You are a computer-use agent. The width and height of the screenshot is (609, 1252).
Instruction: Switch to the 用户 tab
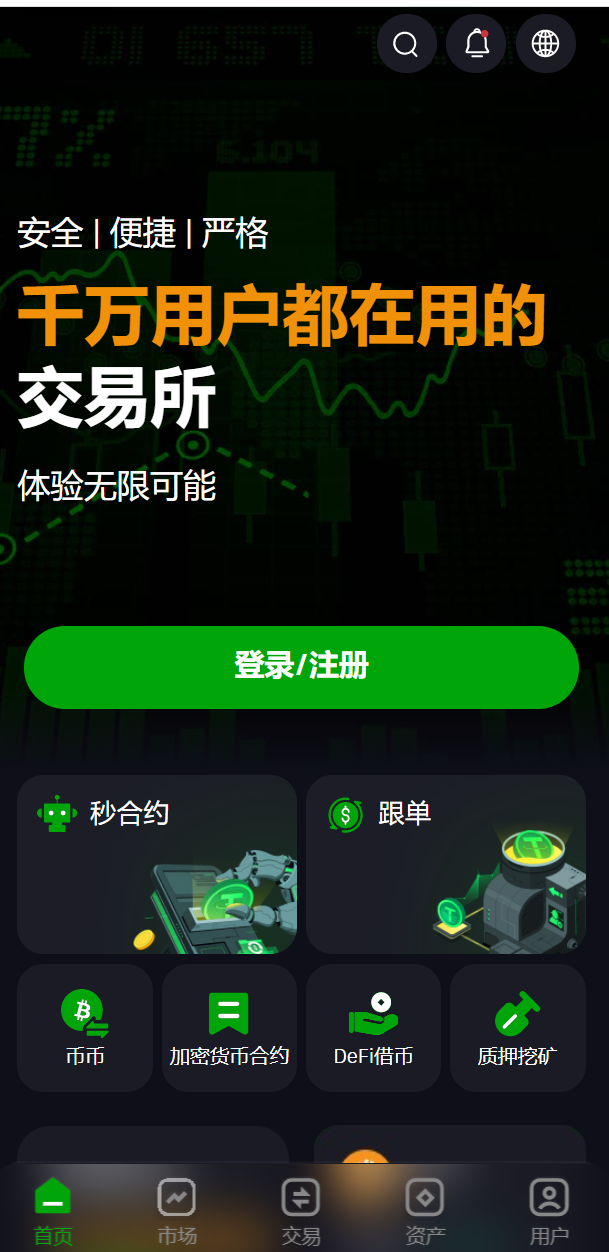coord(549,1211)
